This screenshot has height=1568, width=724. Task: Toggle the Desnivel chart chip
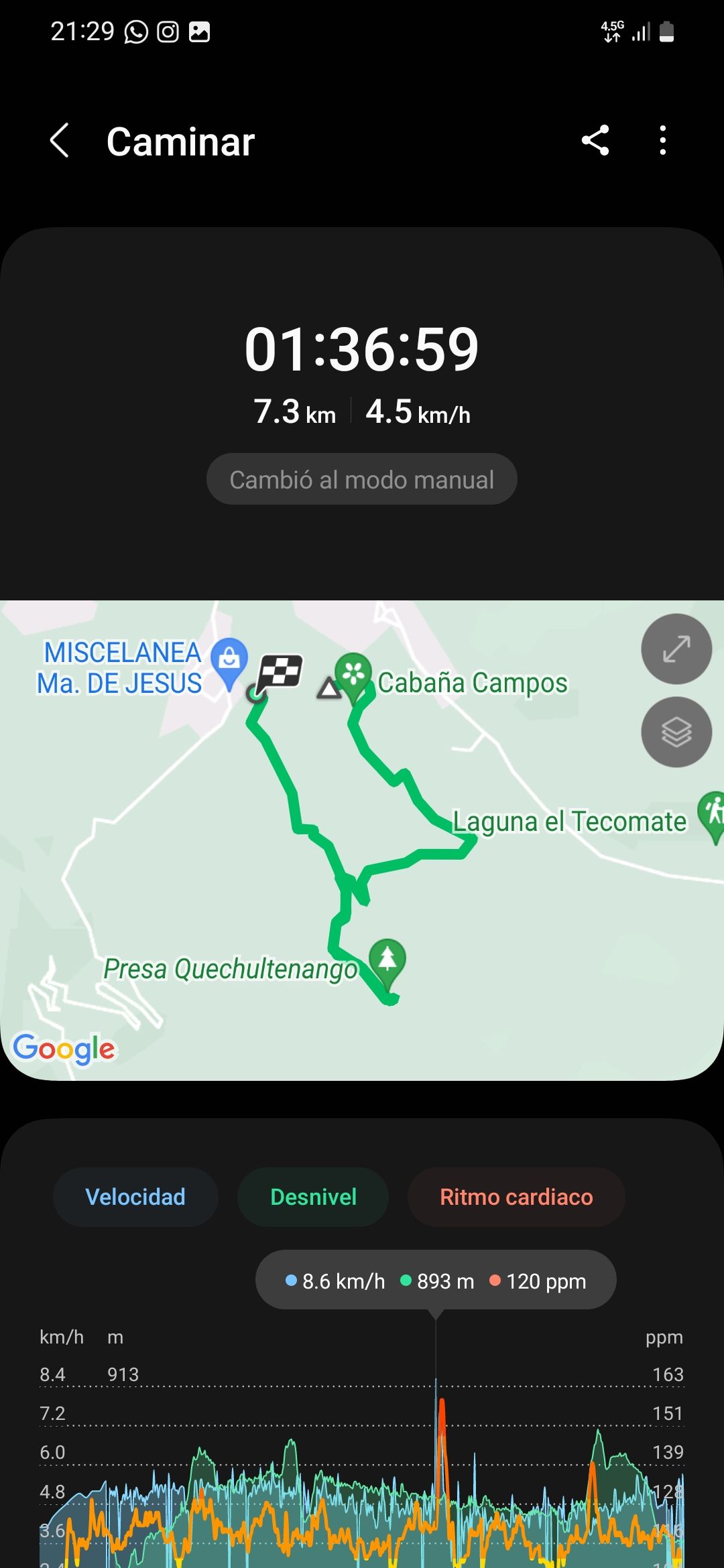click(313, 1197)
